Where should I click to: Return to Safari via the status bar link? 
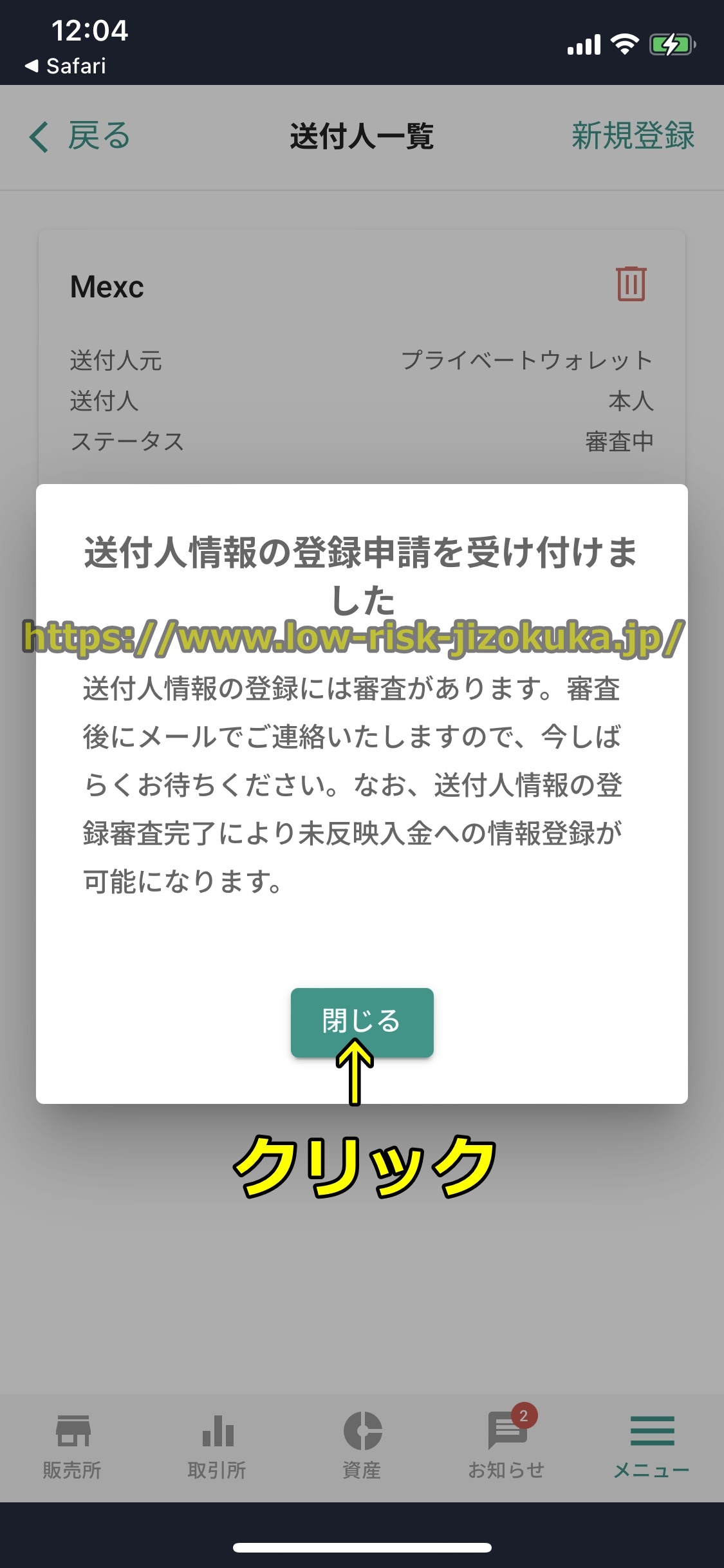pyautogui.click(x=66, y=66)
